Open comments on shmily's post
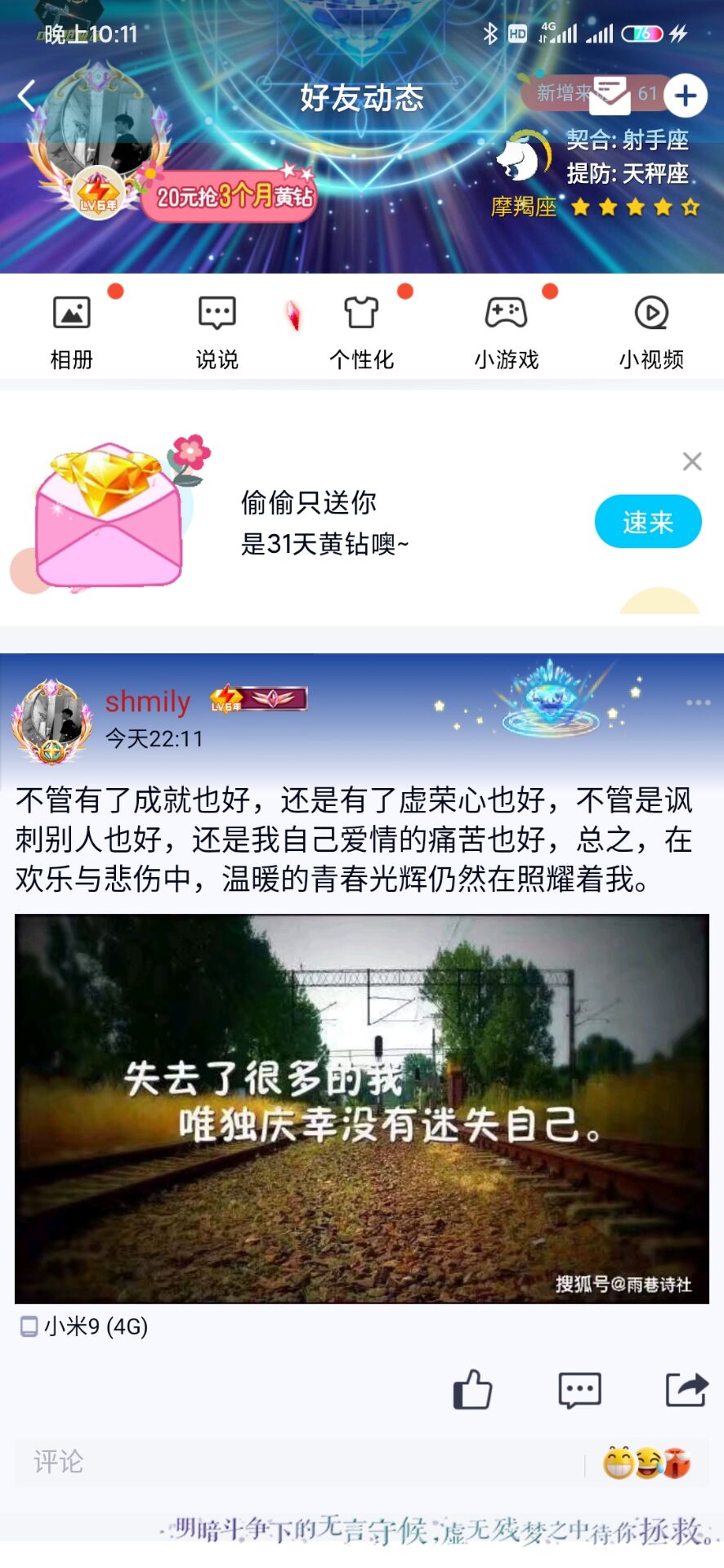Image resolution: width=724 pixels, height=1568 pixels. coord(579,1389)
